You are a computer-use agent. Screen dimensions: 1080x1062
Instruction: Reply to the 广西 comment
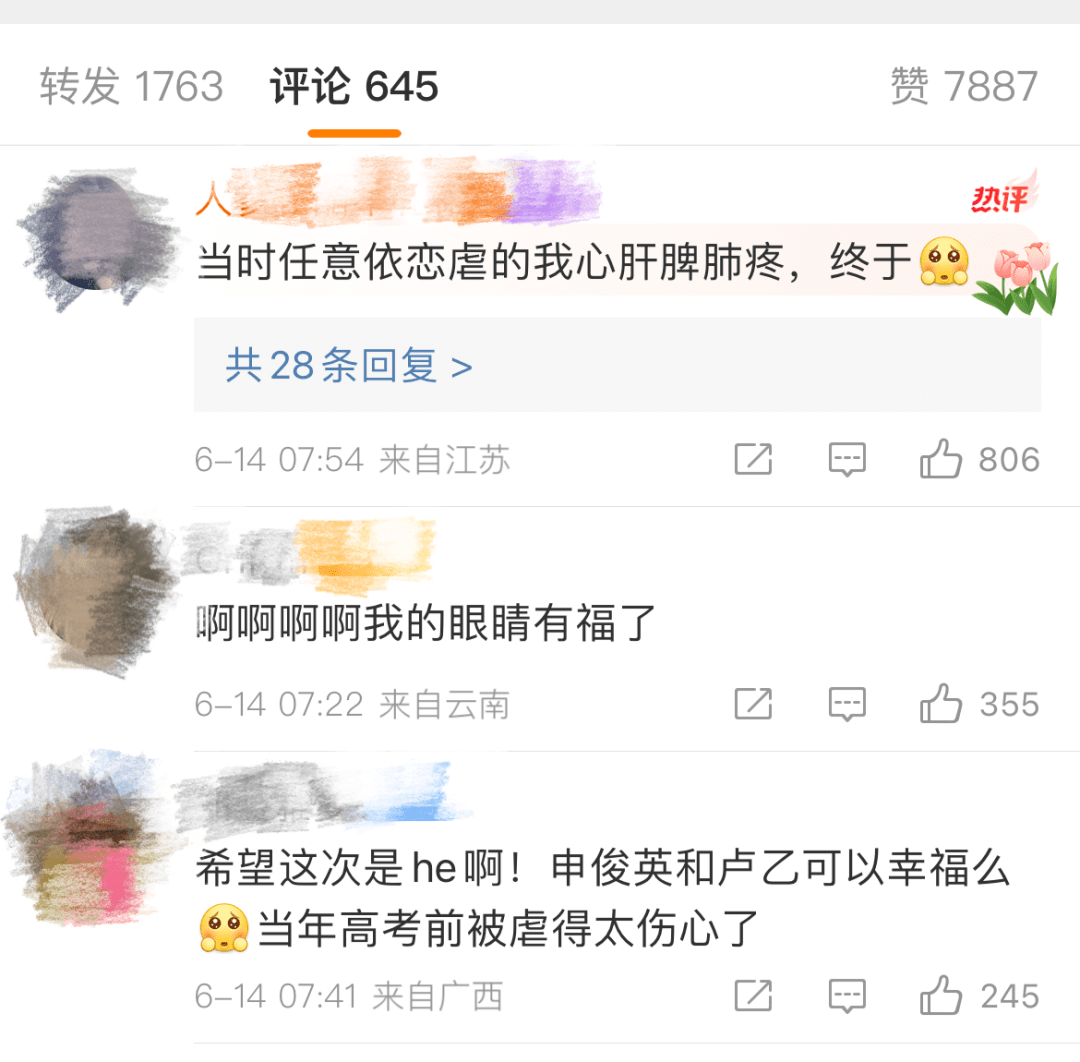tap(847, 996)
